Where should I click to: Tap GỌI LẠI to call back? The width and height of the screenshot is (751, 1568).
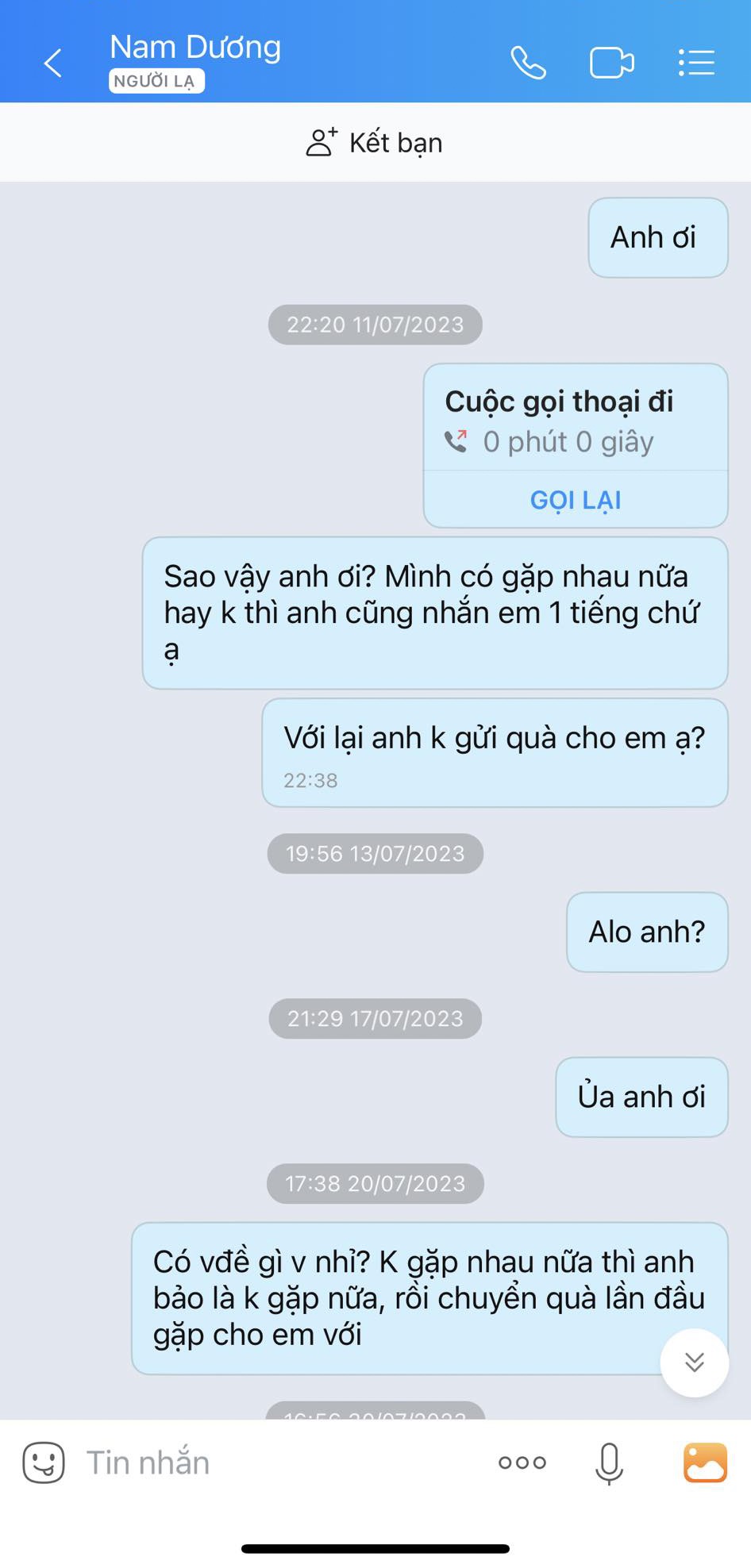point(576,500)
